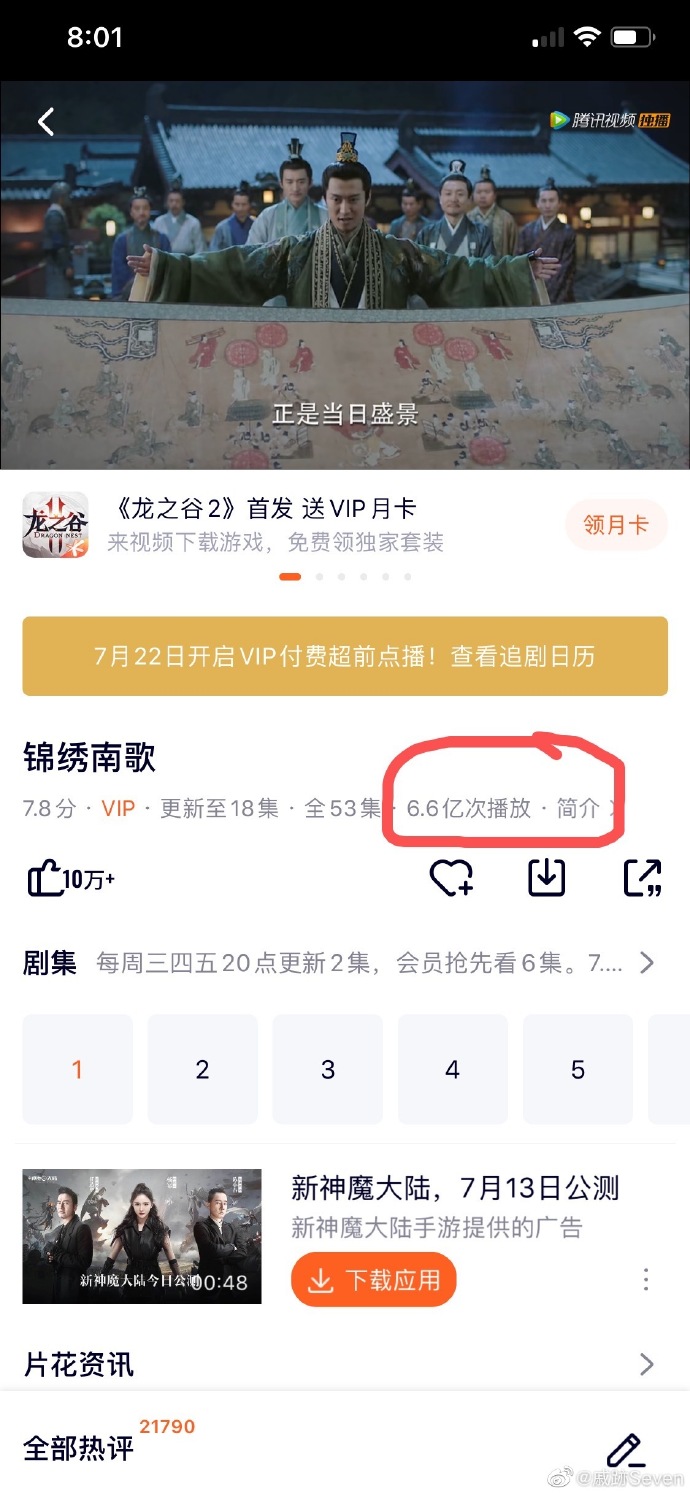
Task: Share this show
Action: pos(643,878)
